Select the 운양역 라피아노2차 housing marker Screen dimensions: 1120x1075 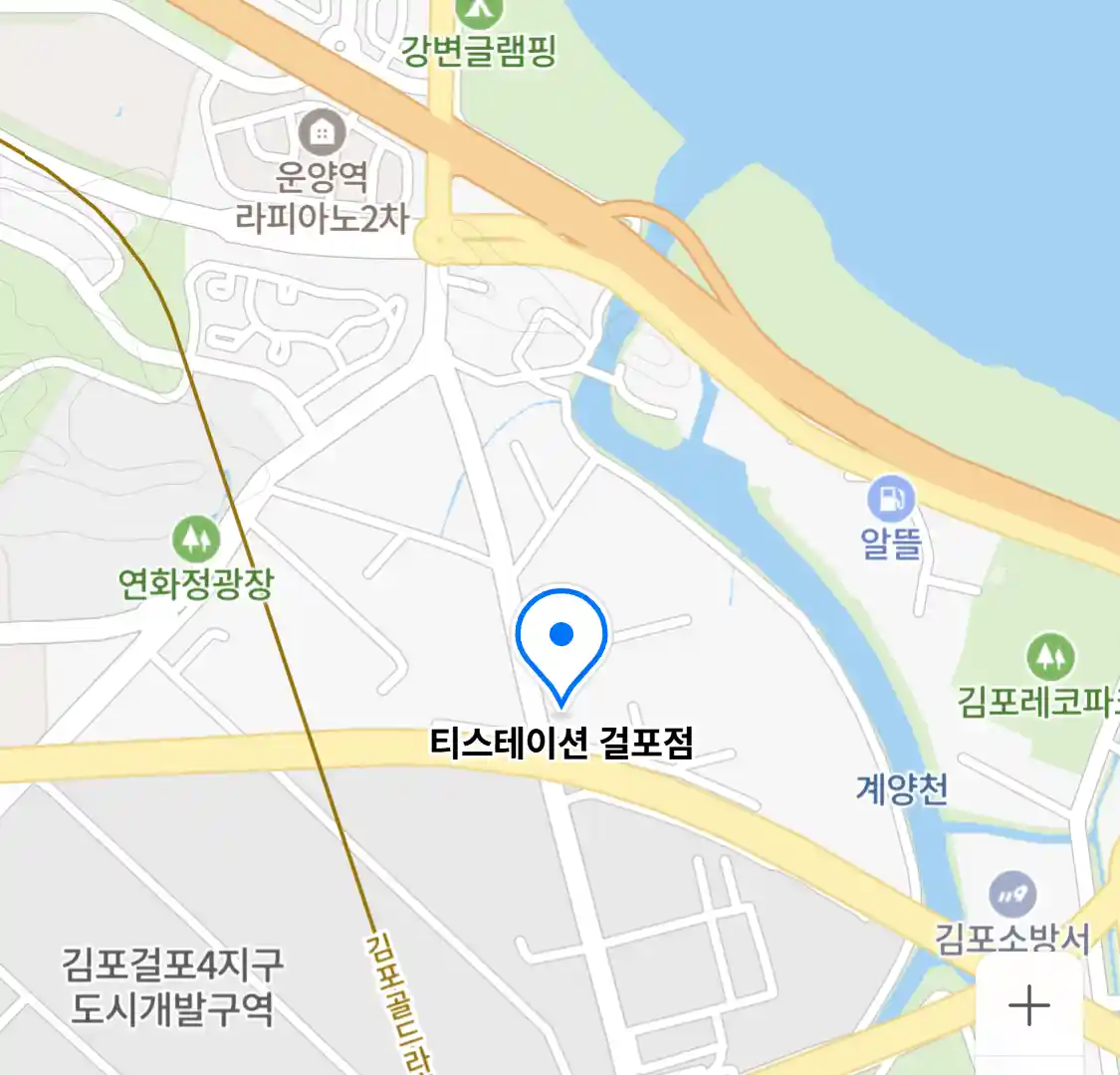coord(322,132)
